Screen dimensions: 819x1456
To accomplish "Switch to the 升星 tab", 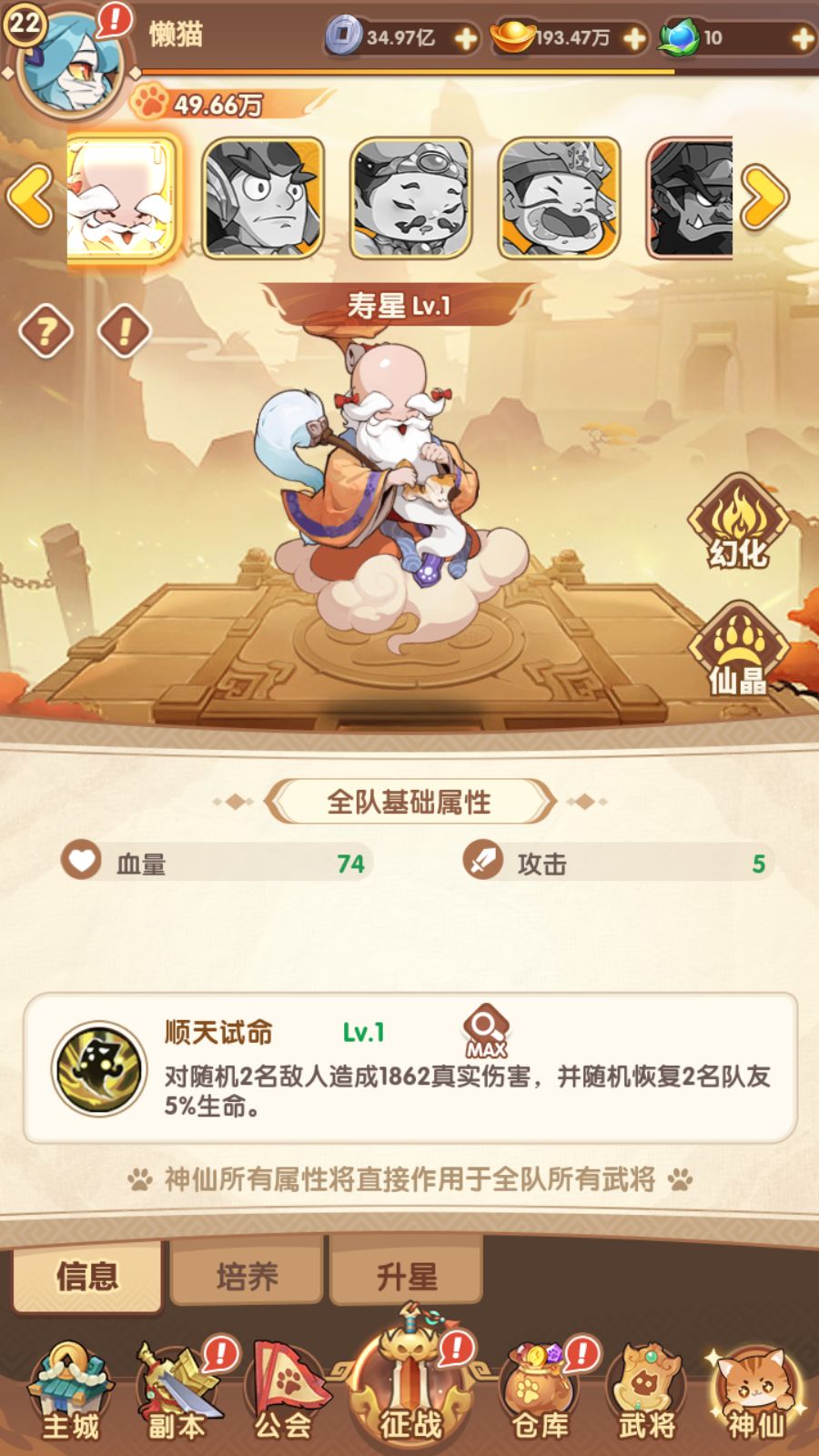I will pos(407,1276).
